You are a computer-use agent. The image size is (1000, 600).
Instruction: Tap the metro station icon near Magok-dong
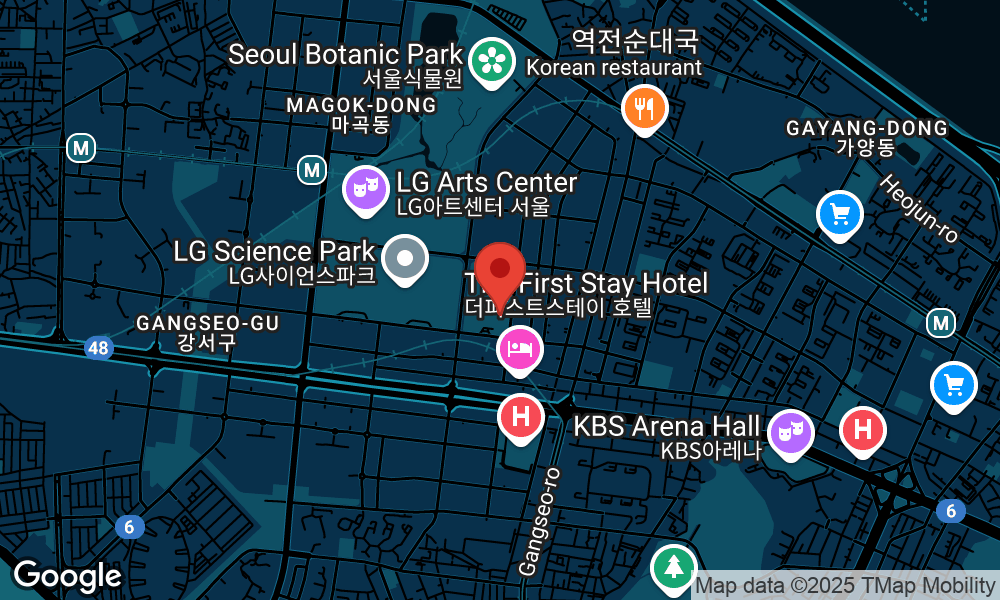(x=312, y=170)
